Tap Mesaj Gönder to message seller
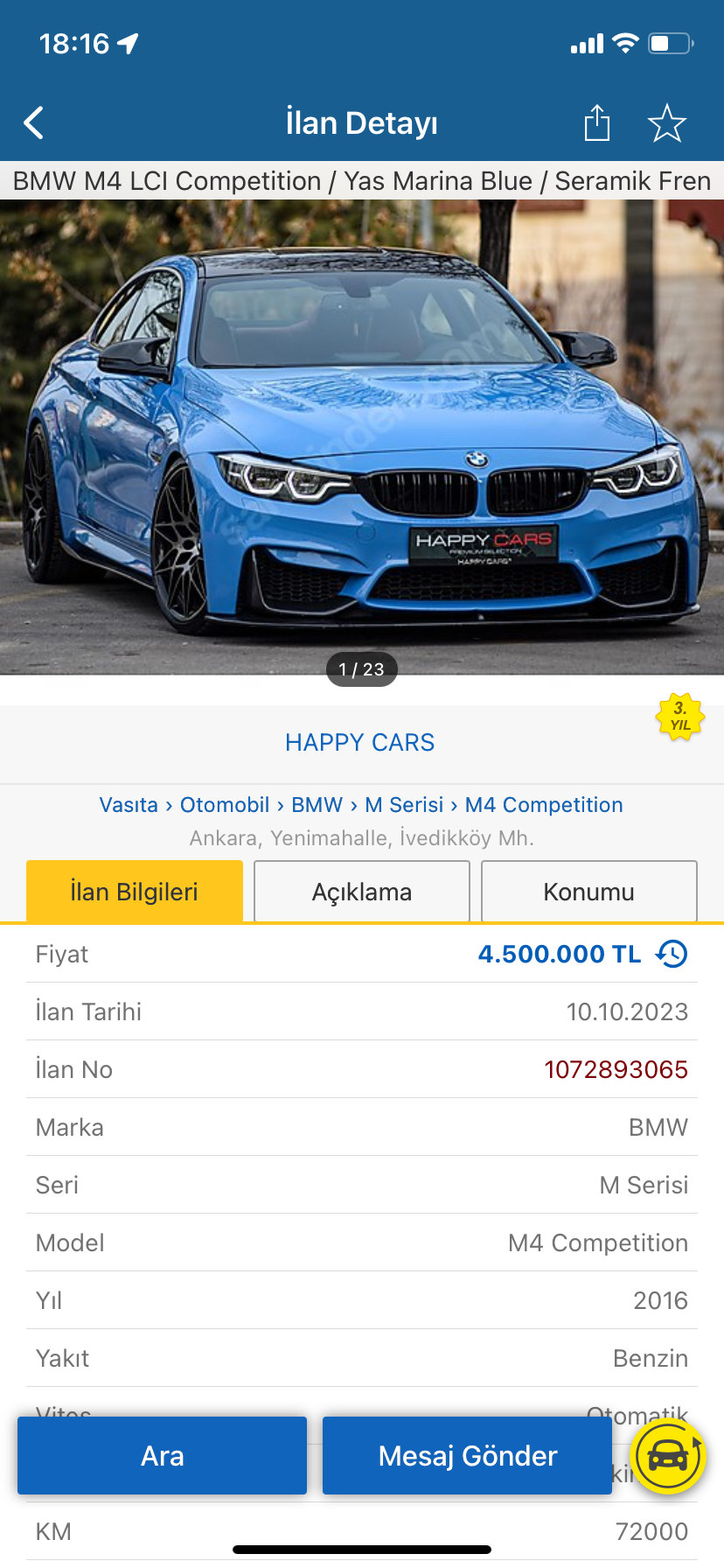The height and width of the screenshot is (1568, 724). coord(467,1456)
